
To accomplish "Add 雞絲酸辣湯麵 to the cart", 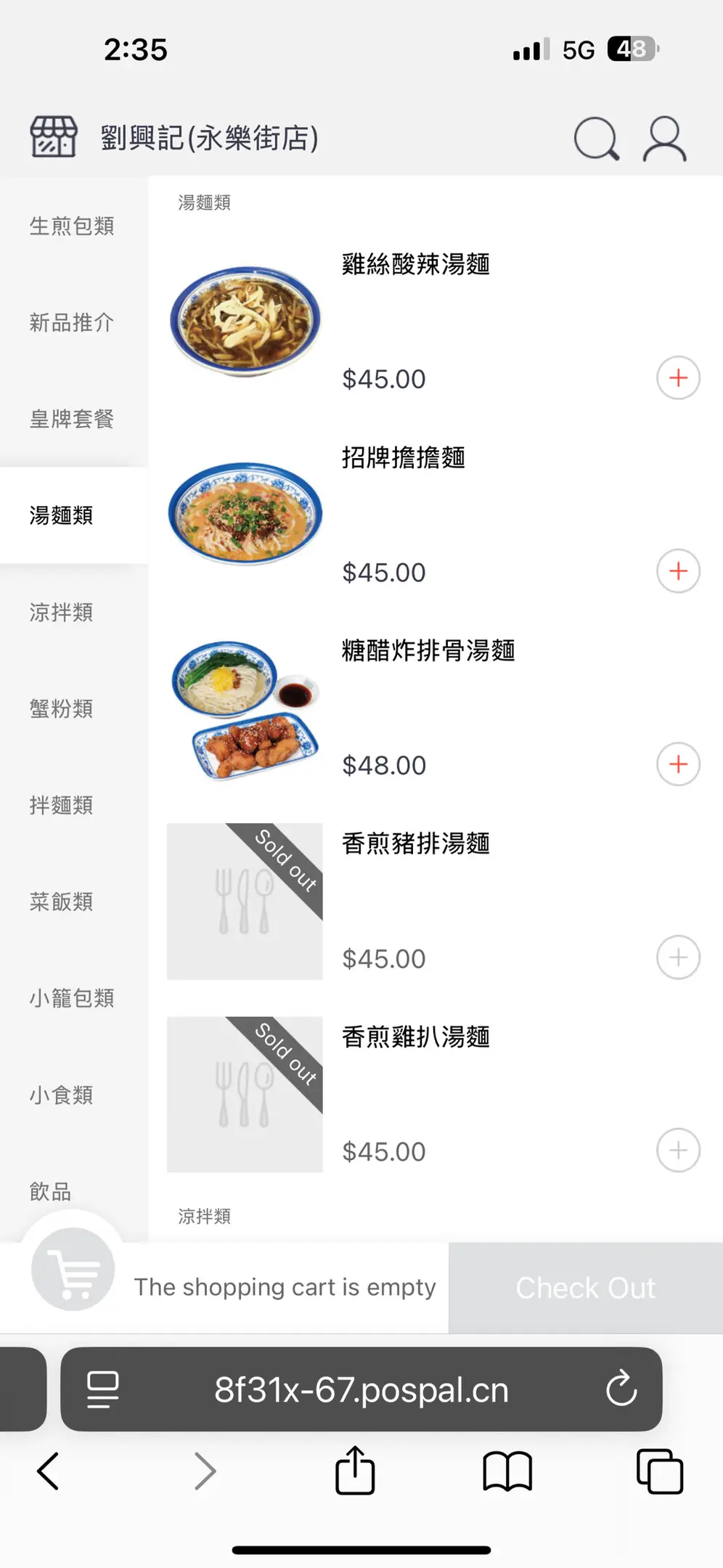I will (x=678, y=377).
